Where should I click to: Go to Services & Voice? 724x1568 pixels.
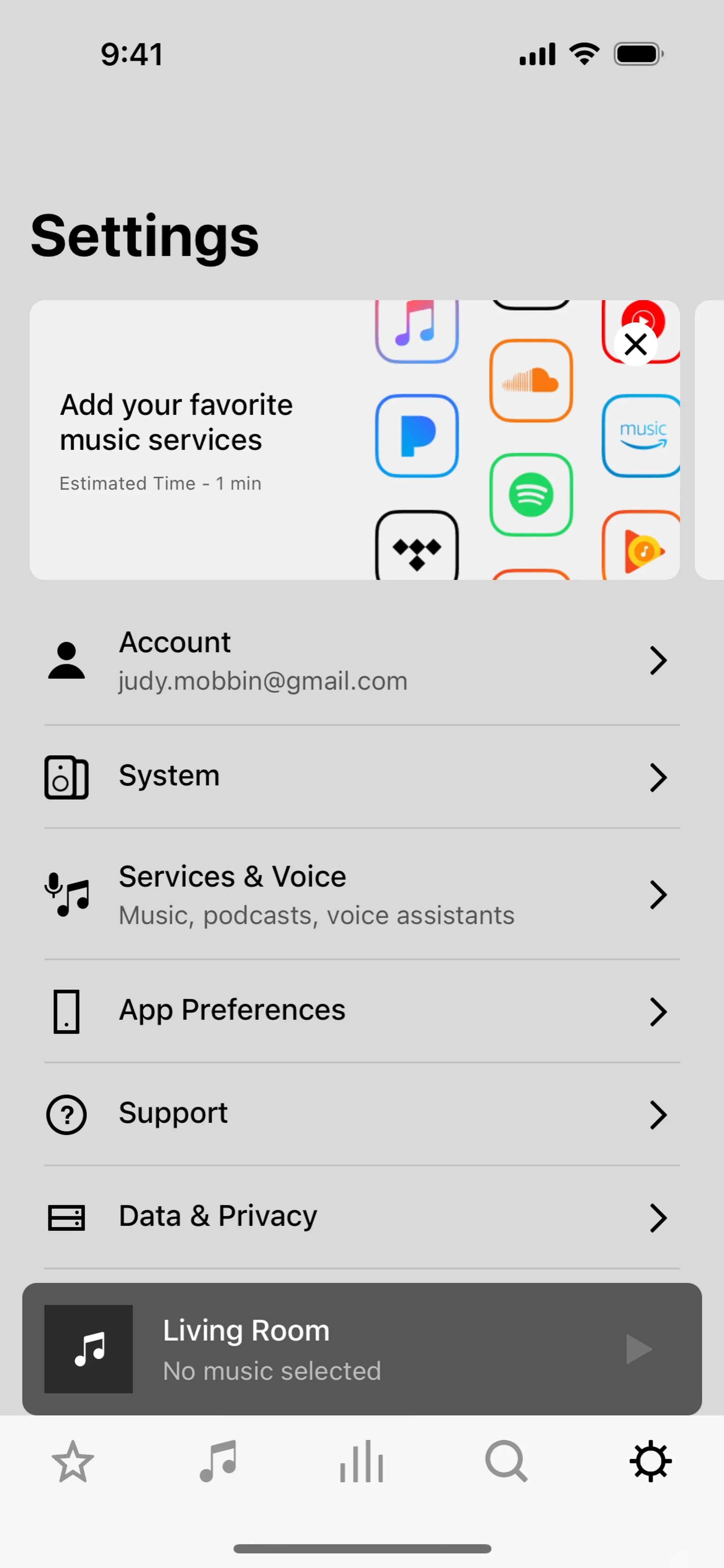coord(362,895)
